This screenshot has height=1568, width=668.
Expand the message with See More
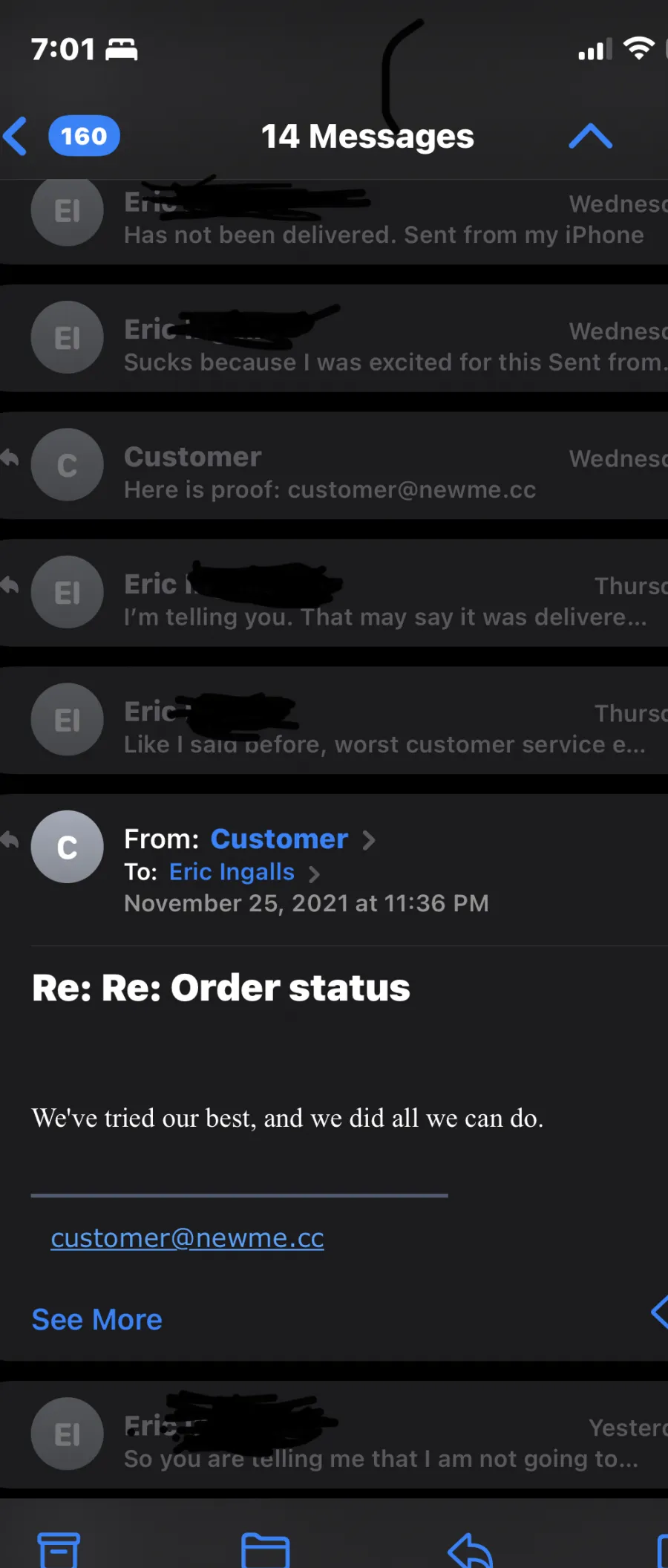click(96, 1320)
